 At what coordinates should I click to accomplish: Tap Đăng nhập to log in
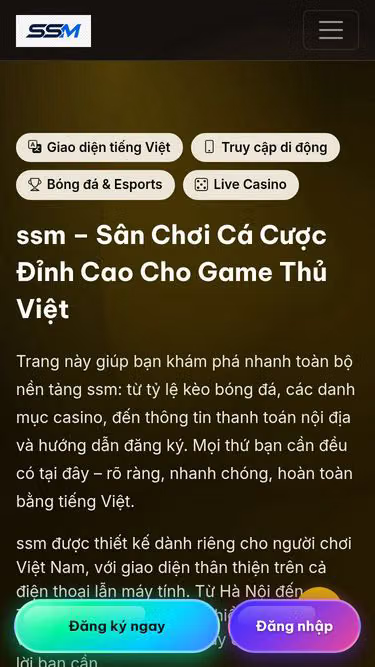coord(294,626)
